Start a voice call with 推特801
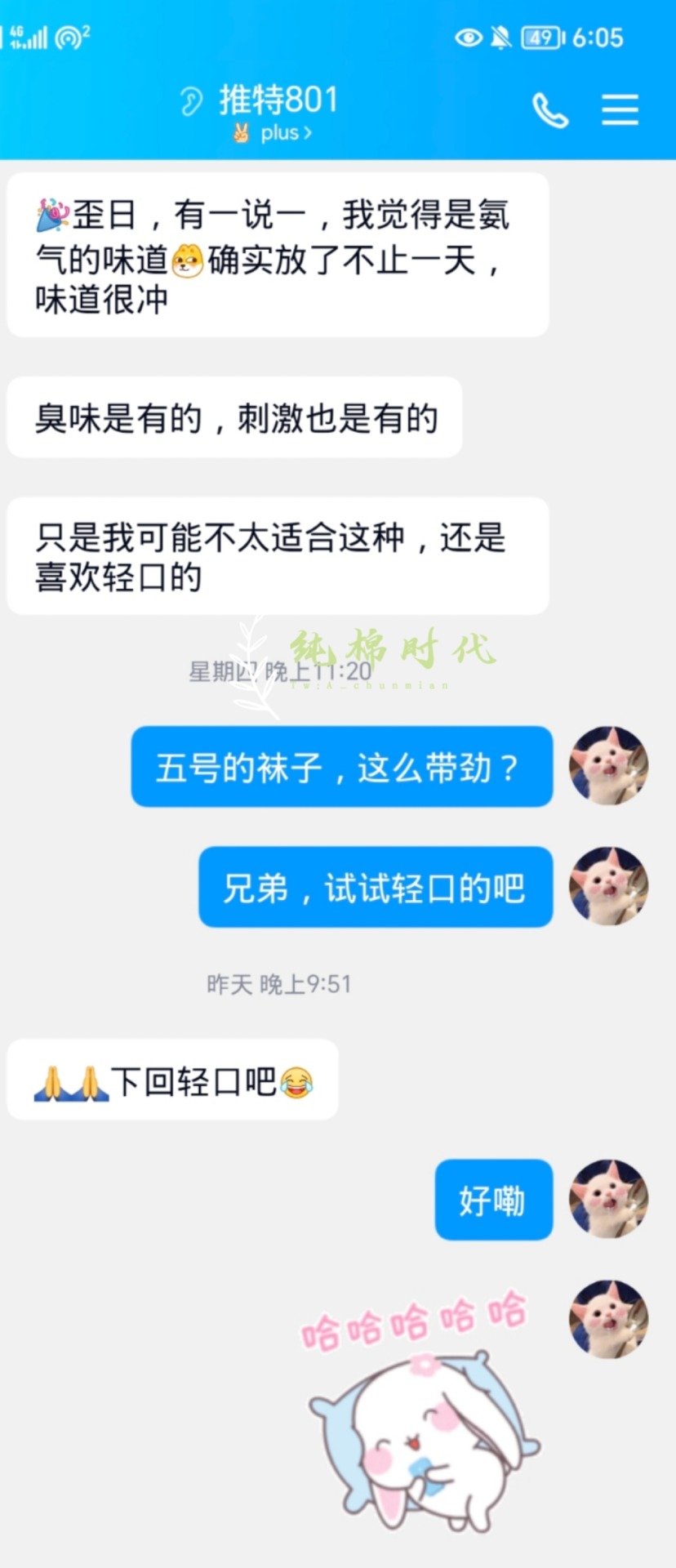The image size is (676, 1568). [550, 109]
